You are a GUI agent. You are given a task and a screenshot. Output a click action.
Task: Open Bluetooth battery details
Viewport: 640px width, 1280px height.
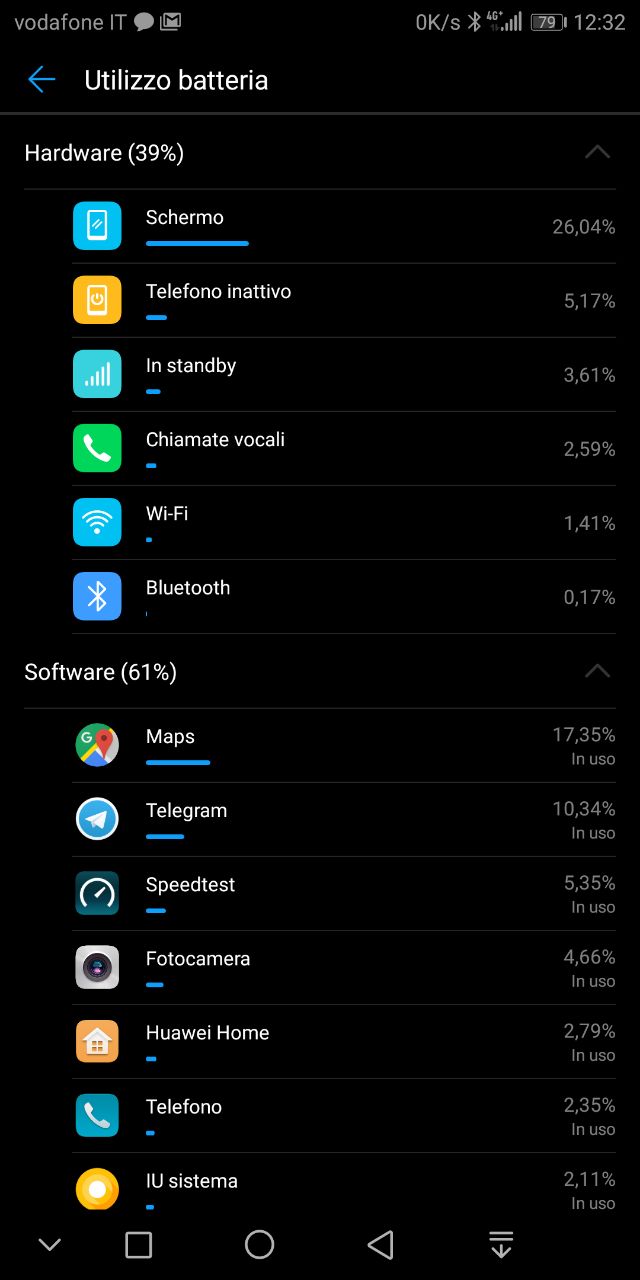tap(344, 597)
